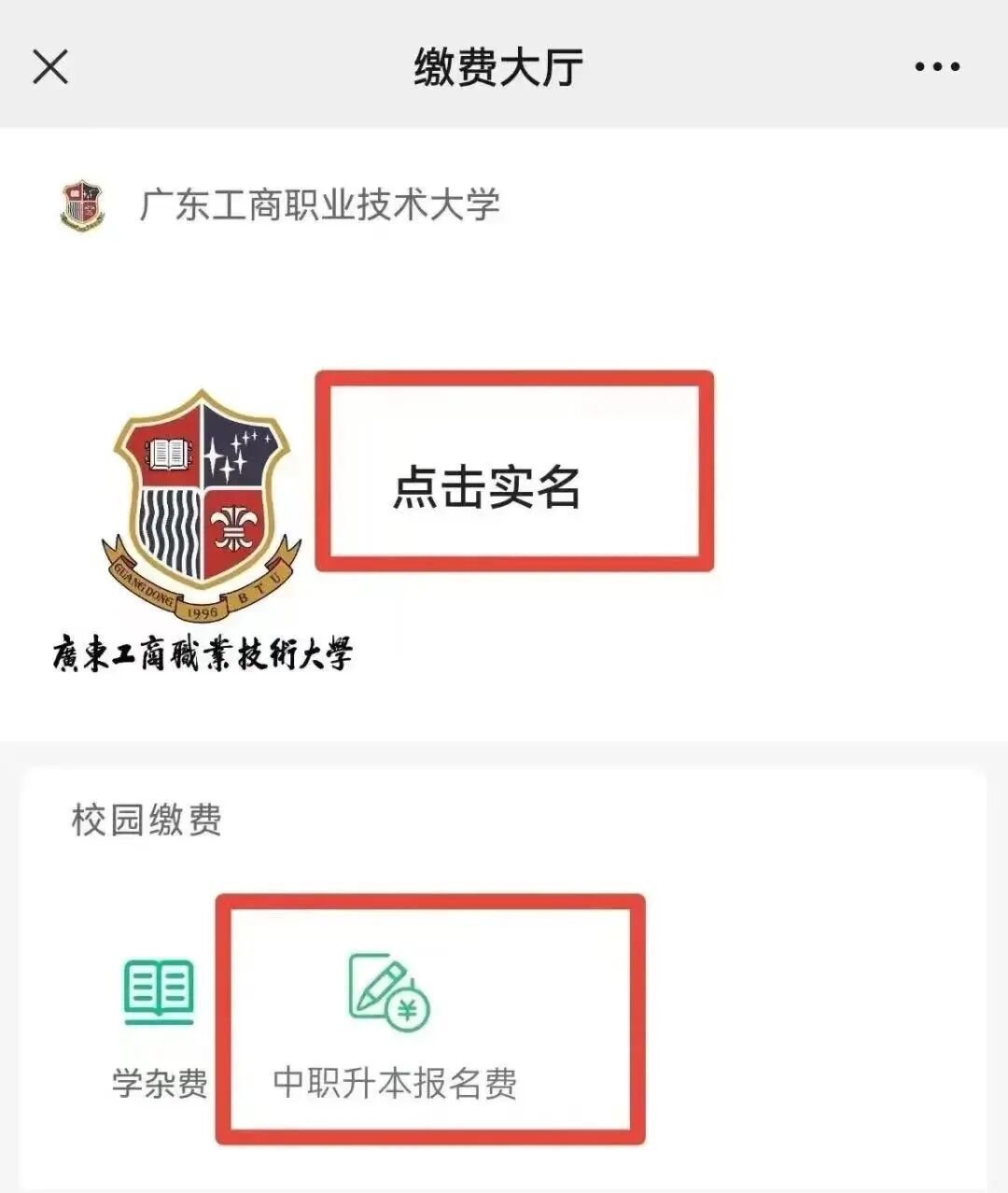Close the 缴费大厅 page
Image resolution: width=1008 pixels, height=1193 pixels.
click(50, 67)
